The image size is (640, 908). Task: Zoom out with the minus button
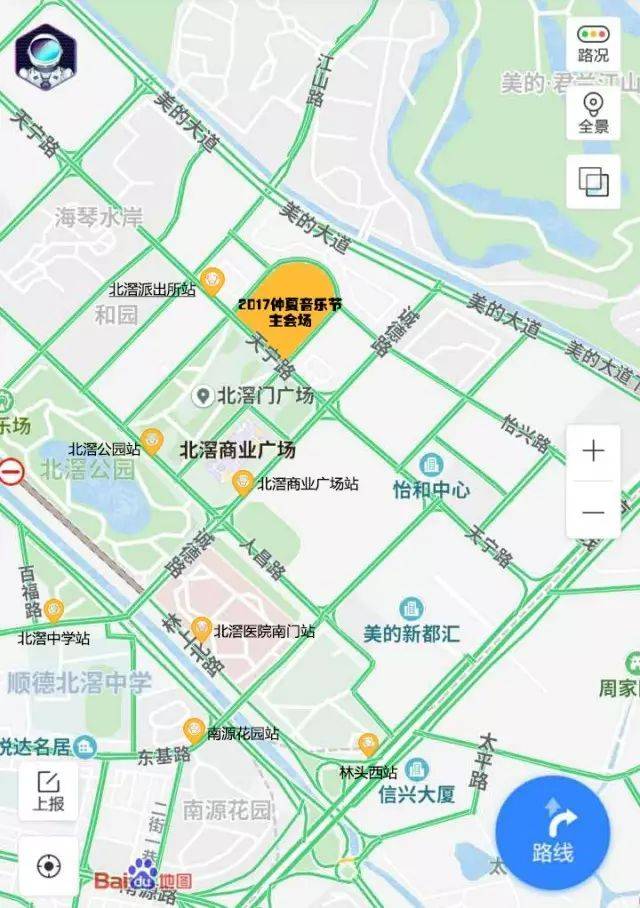tap(593, 511)
